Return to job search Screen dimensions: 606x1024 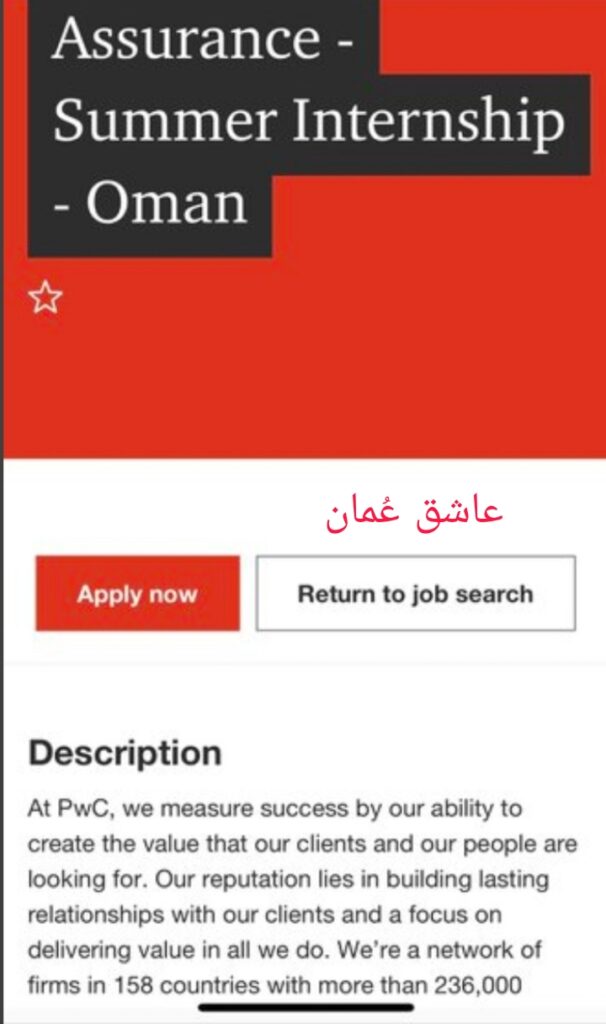pyautogui.click(x=415, y=594)
